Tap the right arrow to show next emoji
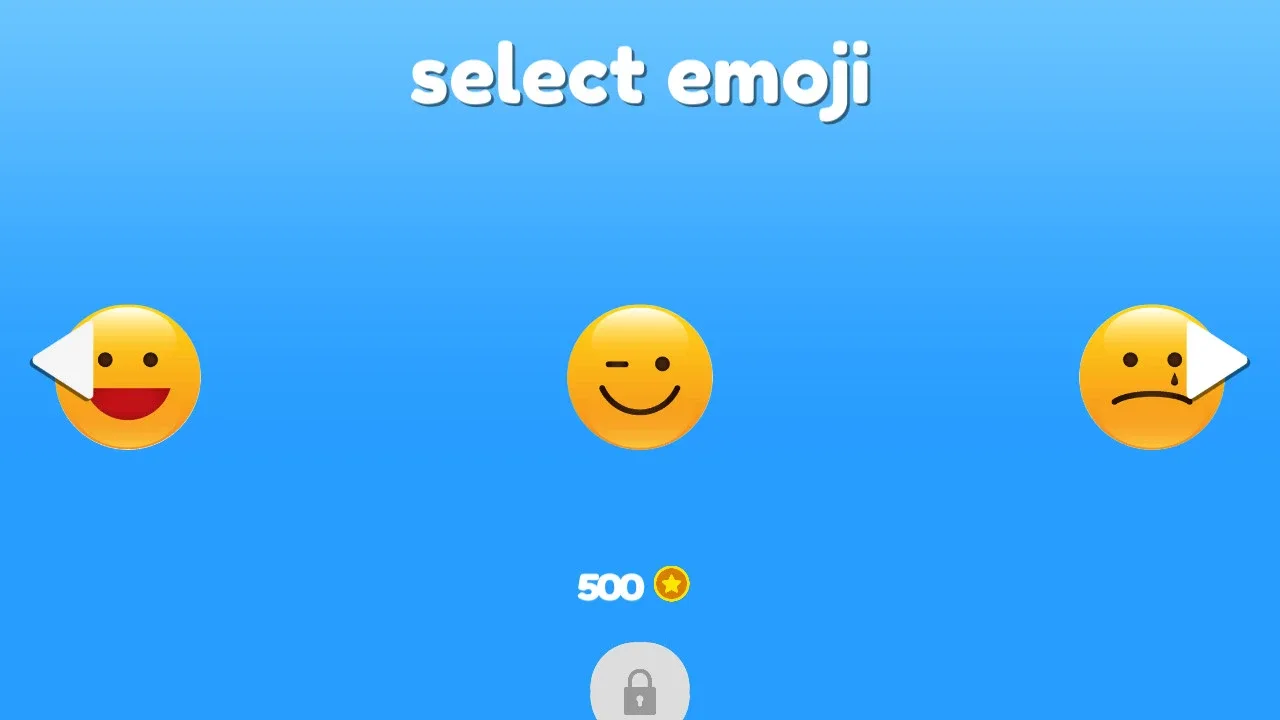Screen dimensions: 1280x720 1217,359
